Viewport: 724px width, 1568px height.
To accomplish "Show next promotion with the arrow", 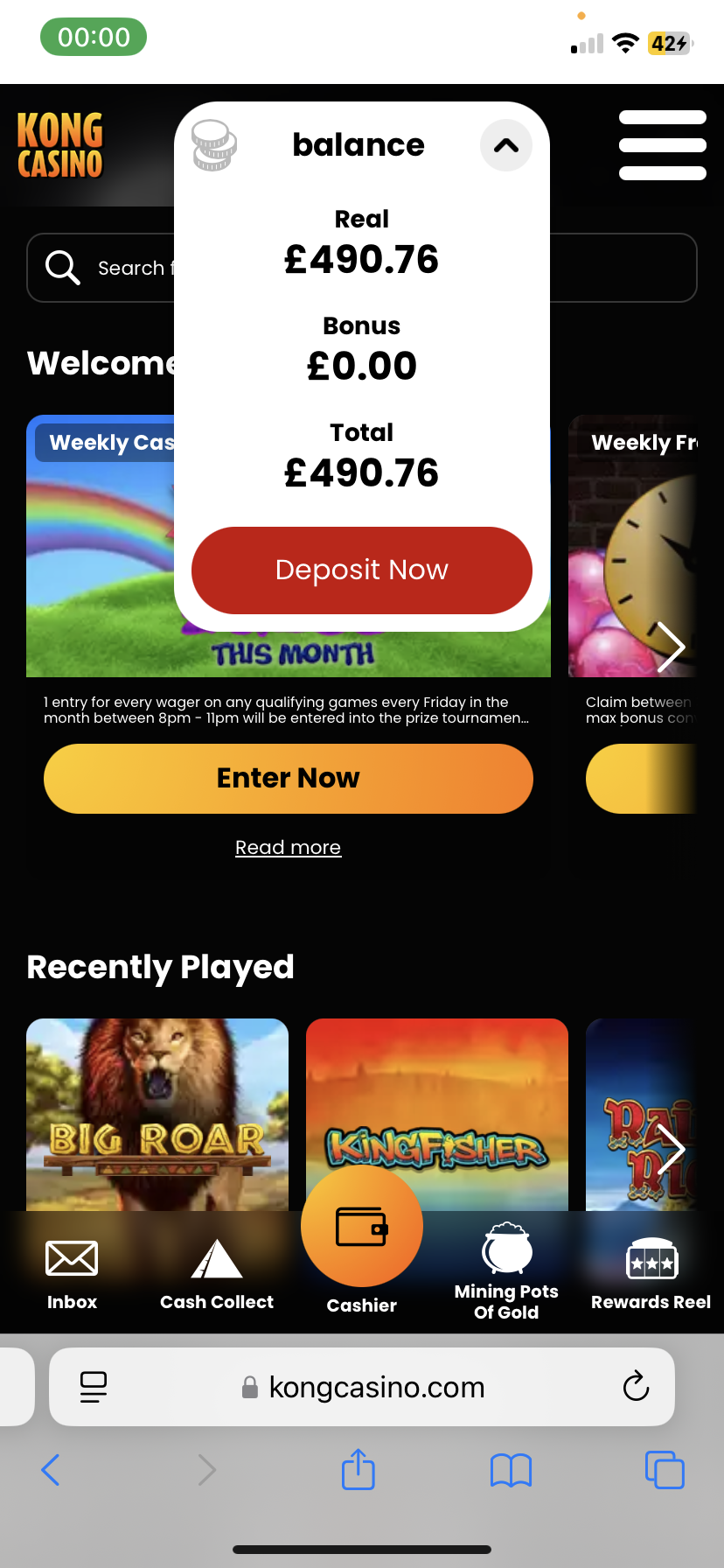I will pyautogui.click(x=671, y=647).
